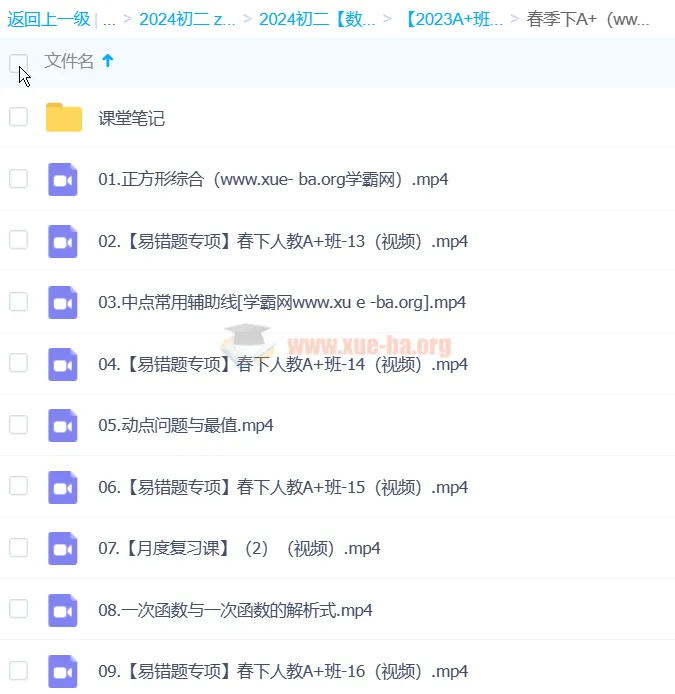The image size is (675, 694).
Task: Open 07.【月度复习课】(2) video
Action: (x=239, y=548)
